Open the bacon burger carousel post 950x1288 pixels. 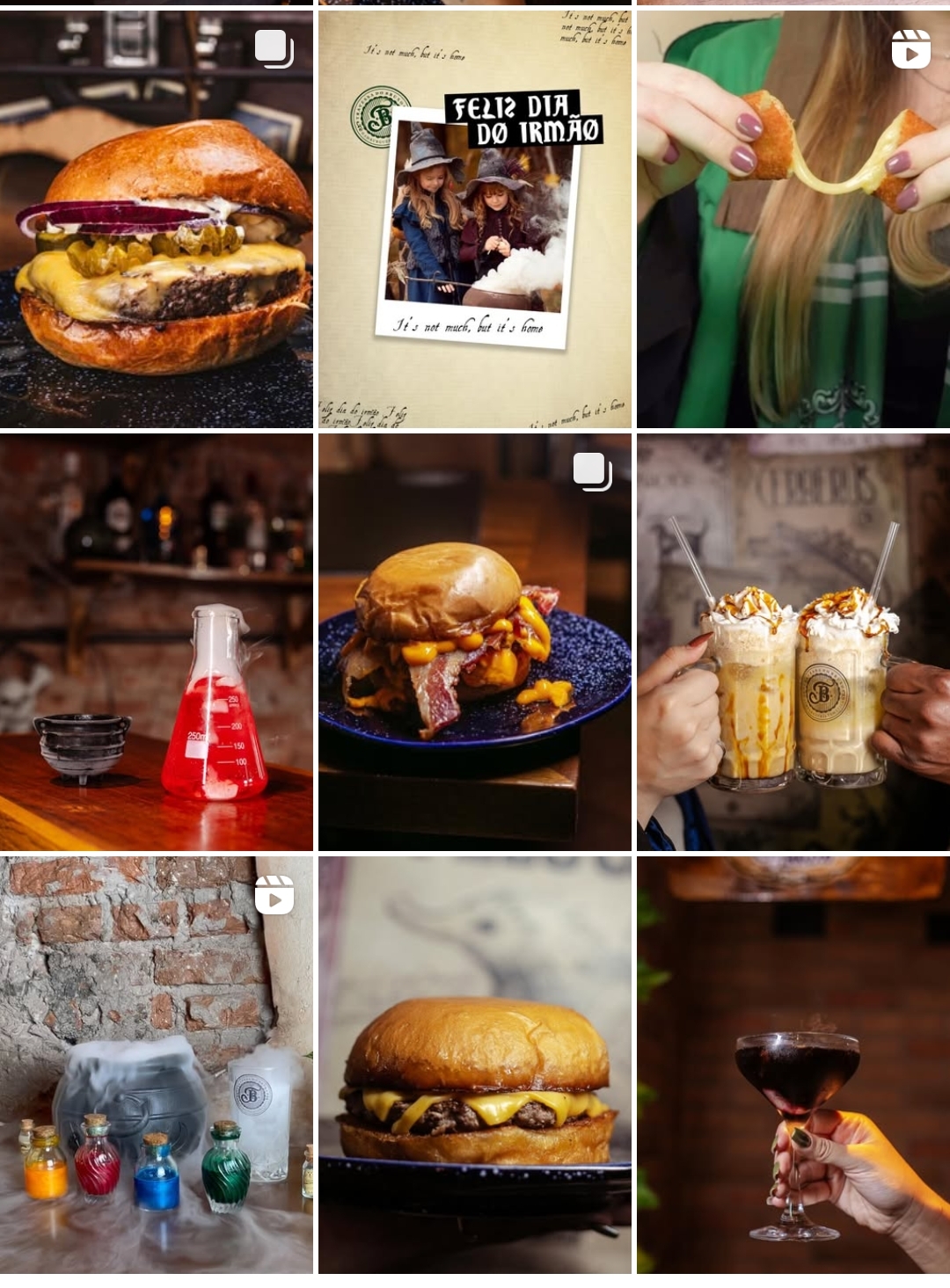pos(474,642)
